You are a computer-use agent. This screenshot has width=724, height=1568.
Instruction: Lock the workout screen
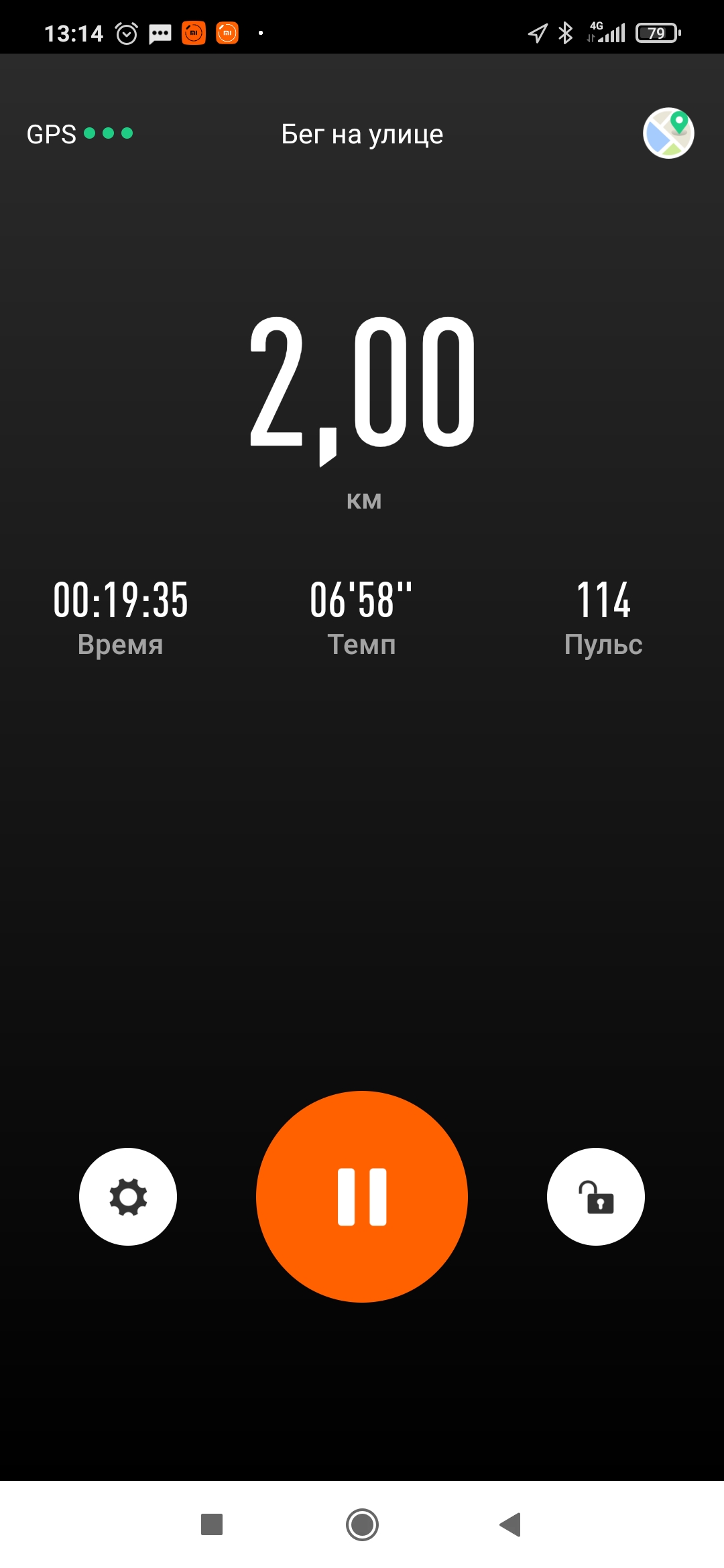coord(596,1197)
